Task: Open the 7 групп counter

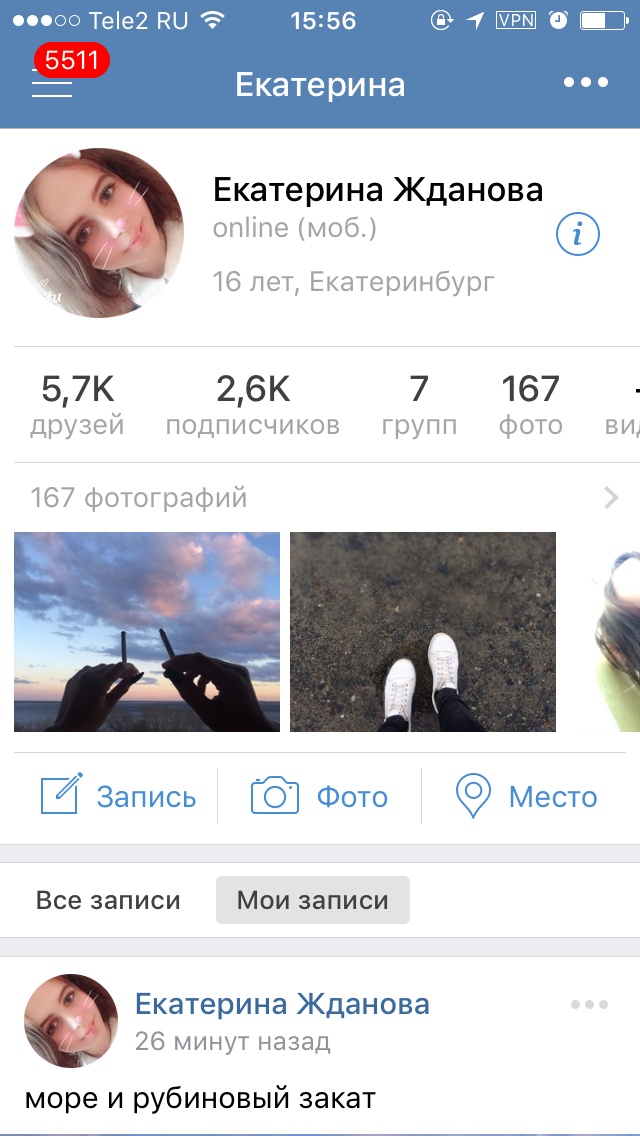Action: [419, 404]
